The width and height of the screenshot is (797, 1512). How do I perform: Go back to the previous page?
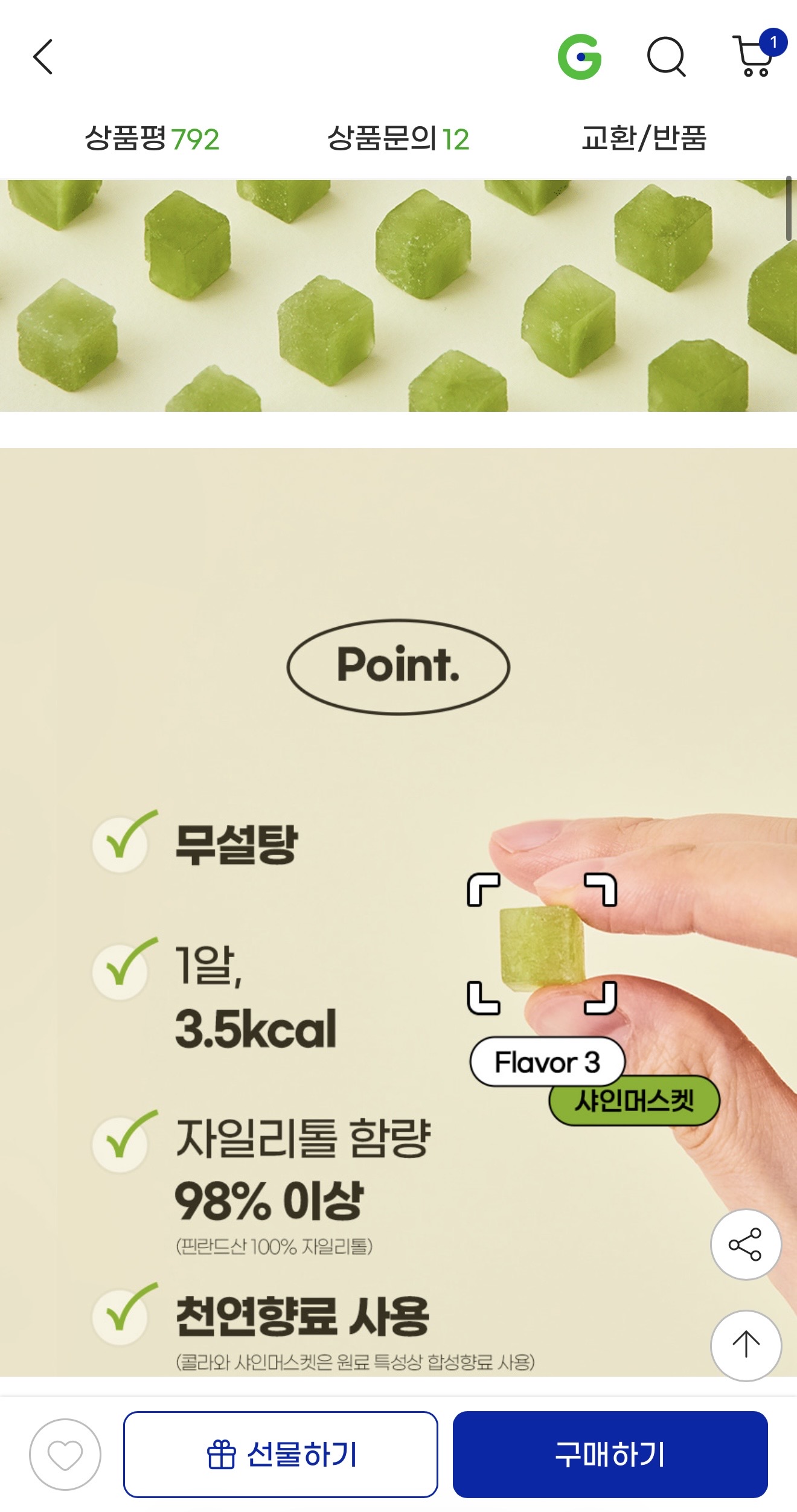[43, 57]
